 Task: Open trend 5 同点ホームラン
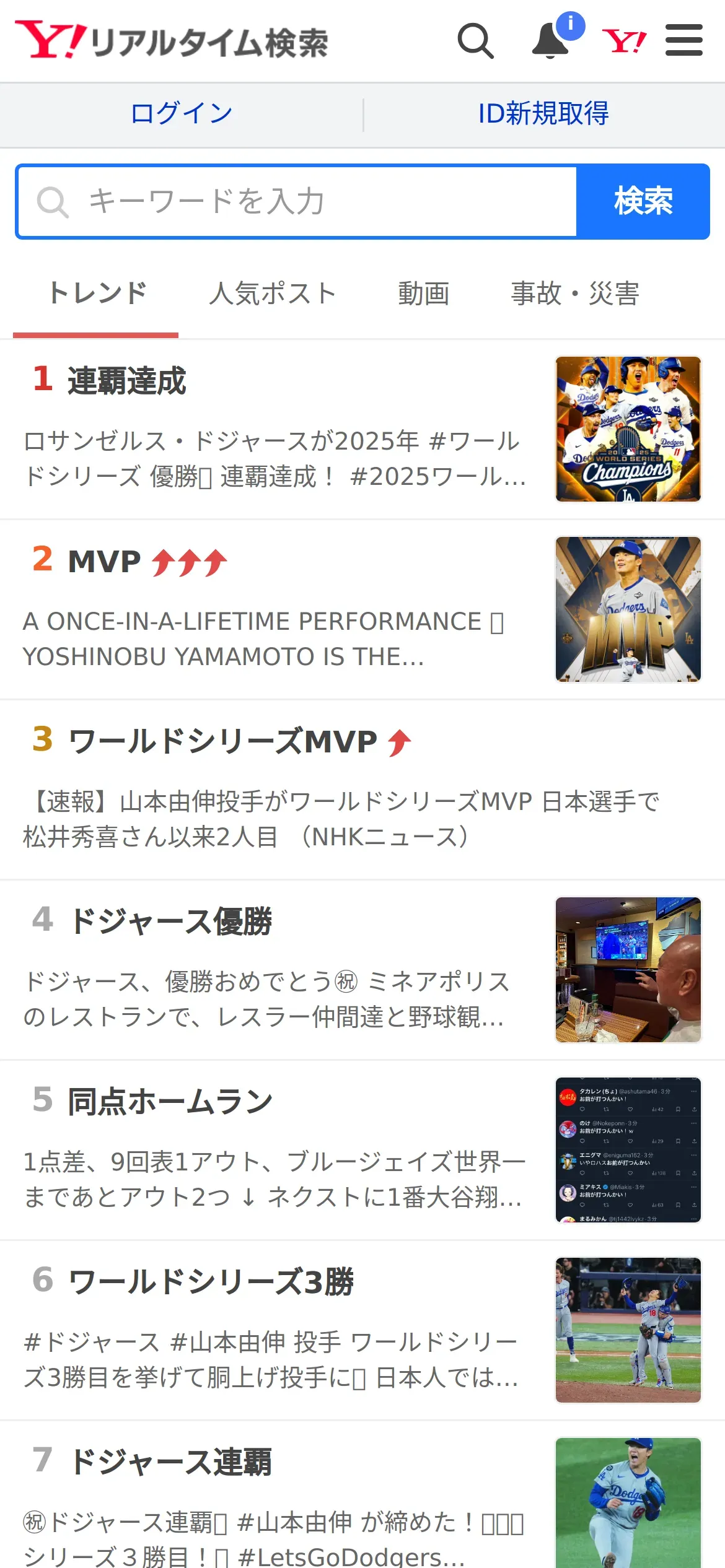click(170, 1102)
